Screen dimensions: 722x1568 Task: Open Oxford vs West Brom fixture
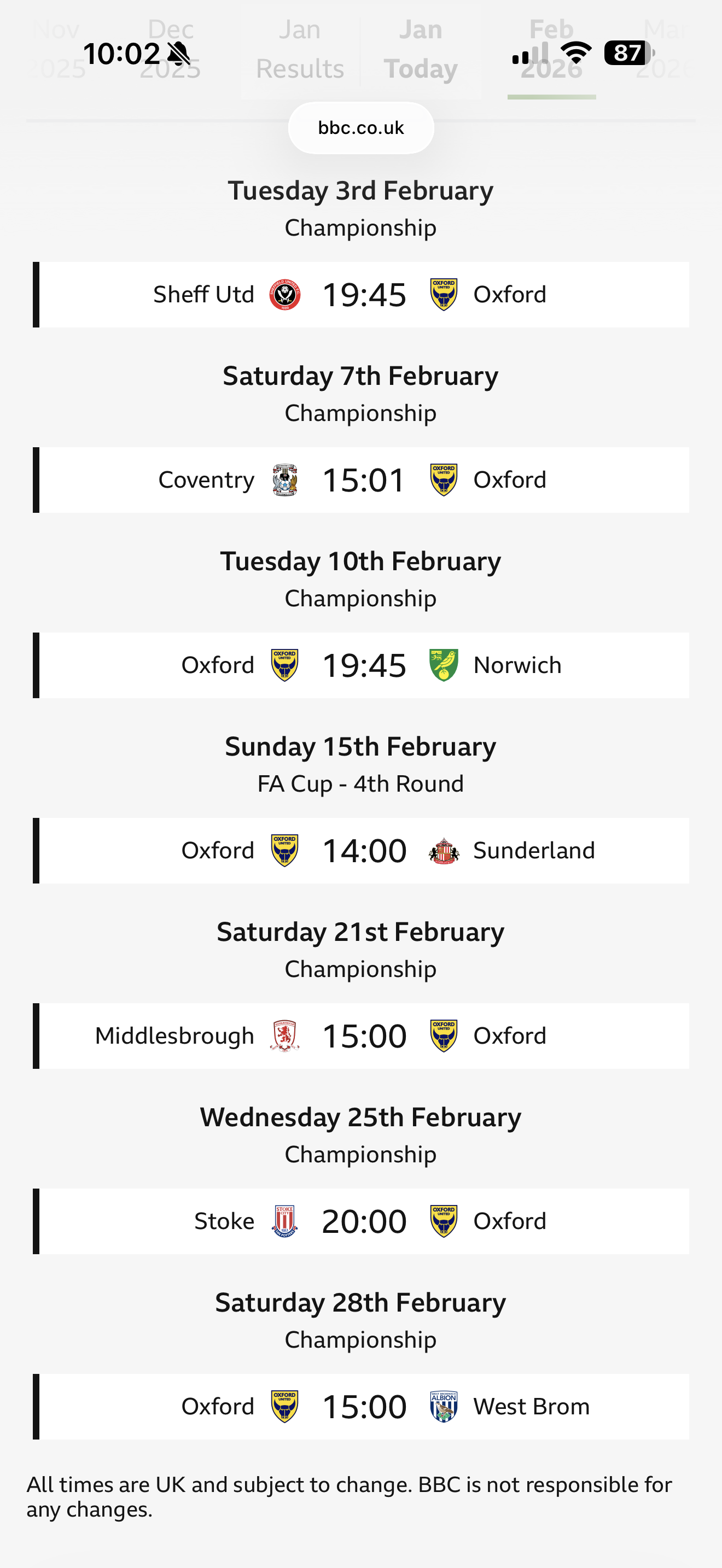[363, 1407]
